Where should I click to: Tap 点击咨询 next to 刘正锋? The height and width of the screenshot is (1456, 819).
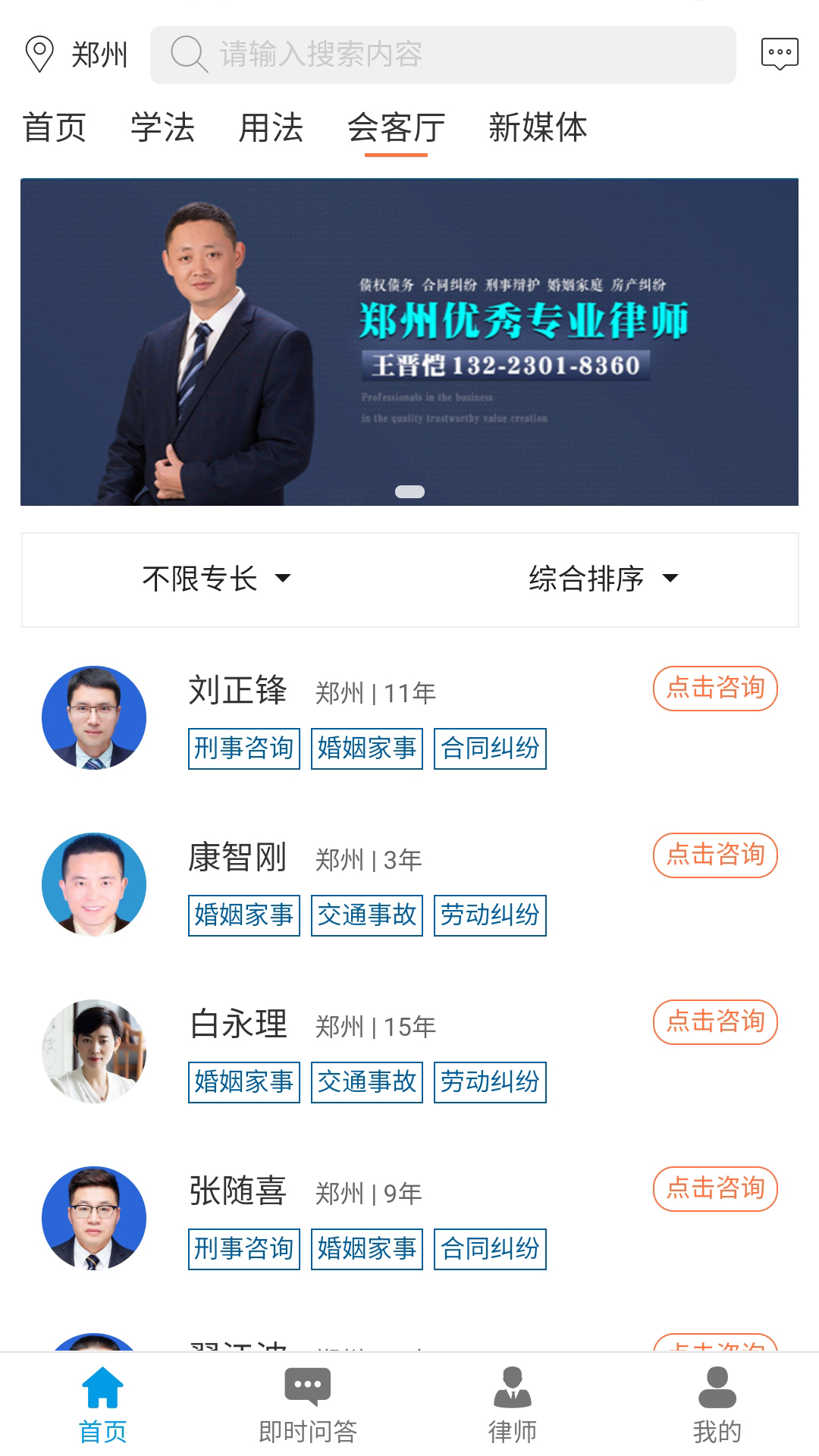point(714,689)
